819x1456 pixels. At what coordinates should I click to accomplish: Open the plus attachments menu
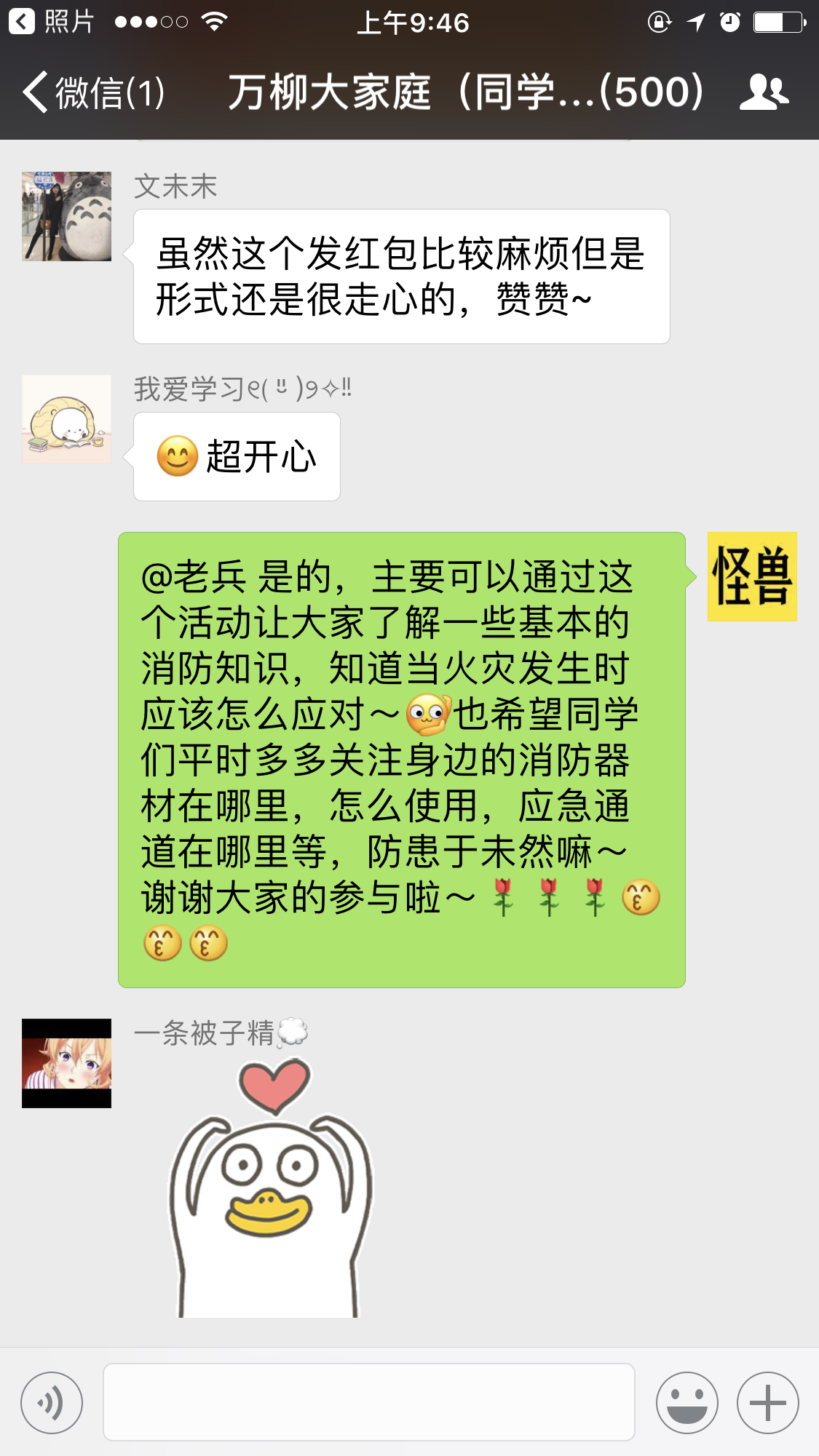(x=767, y=1403)
